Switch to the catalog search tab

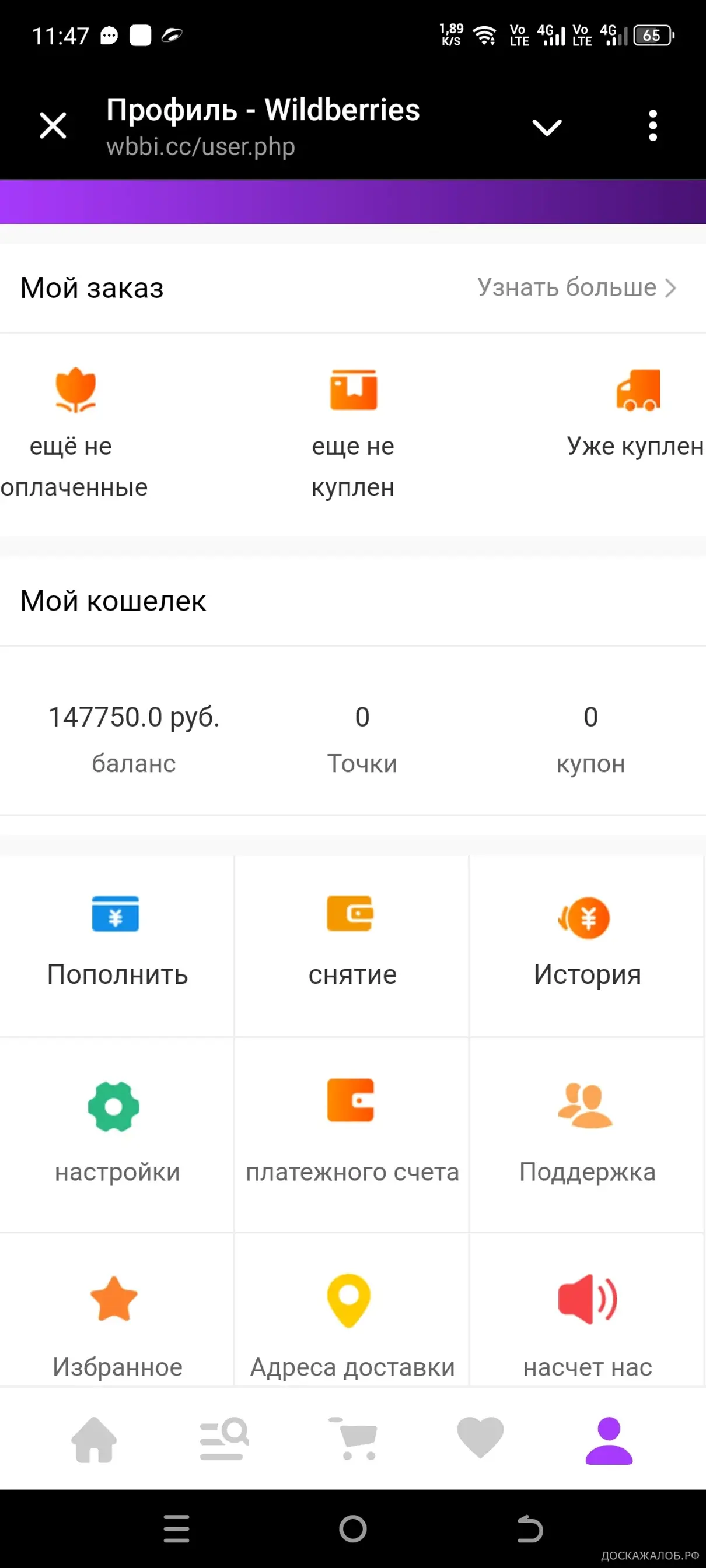click(224, 1440)
